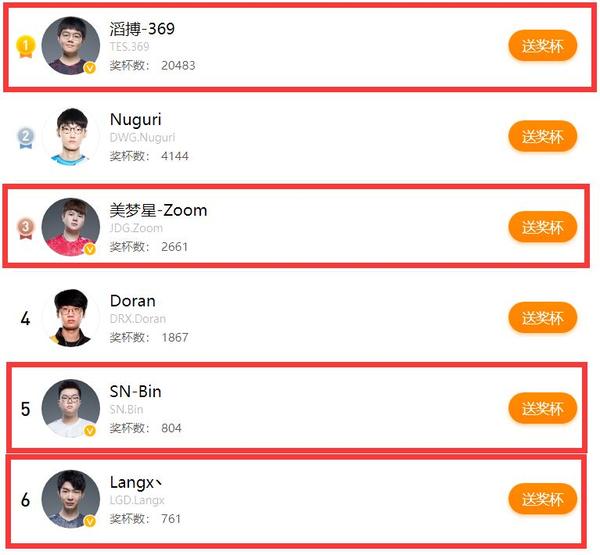View Nuguri's profile picture
The height and width of the screenshot is (555, 600).
coord(71,137)
